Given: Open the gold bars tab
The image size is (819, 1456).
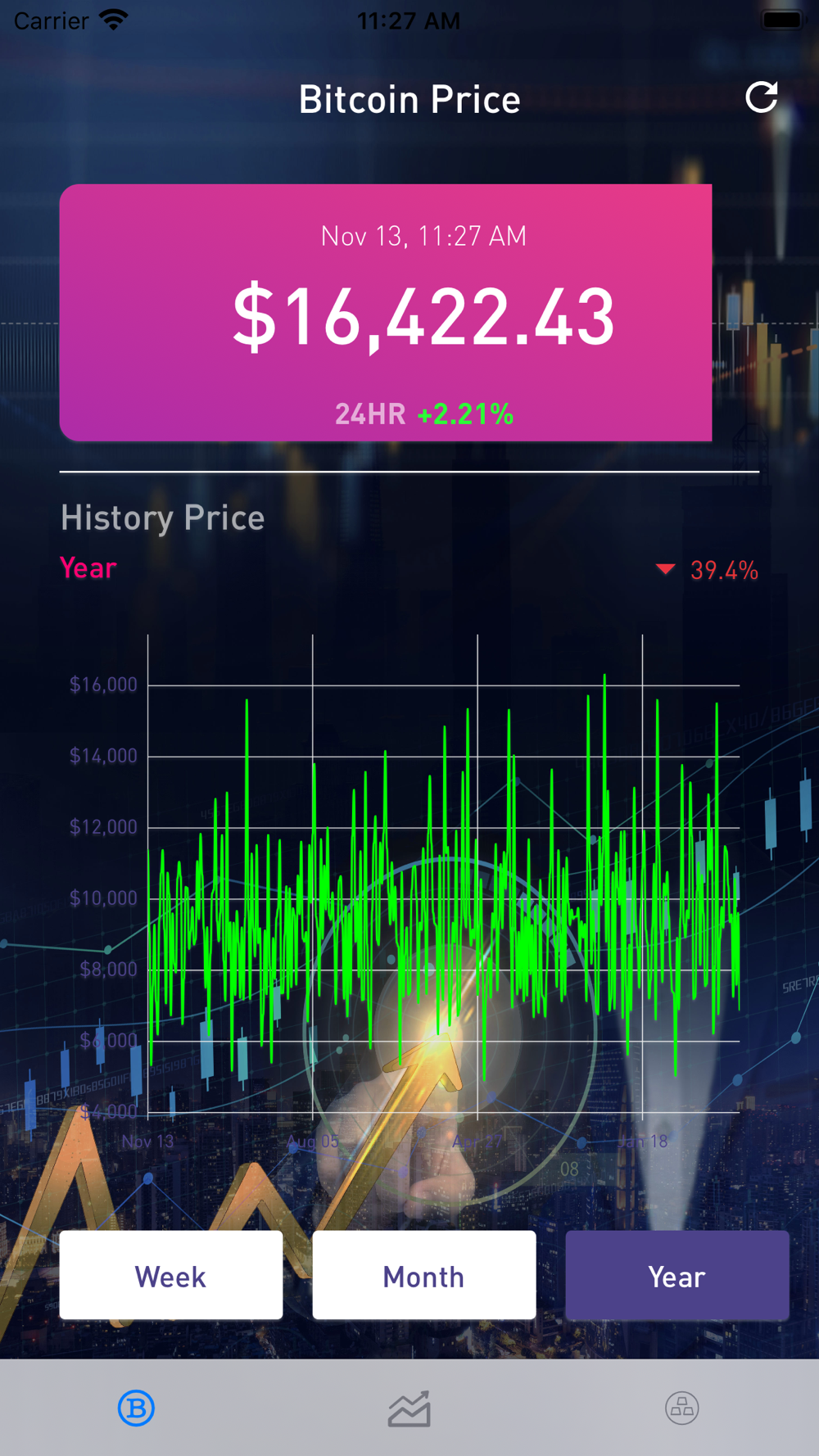Looking at the screenshot, I should click(682, 1408).
